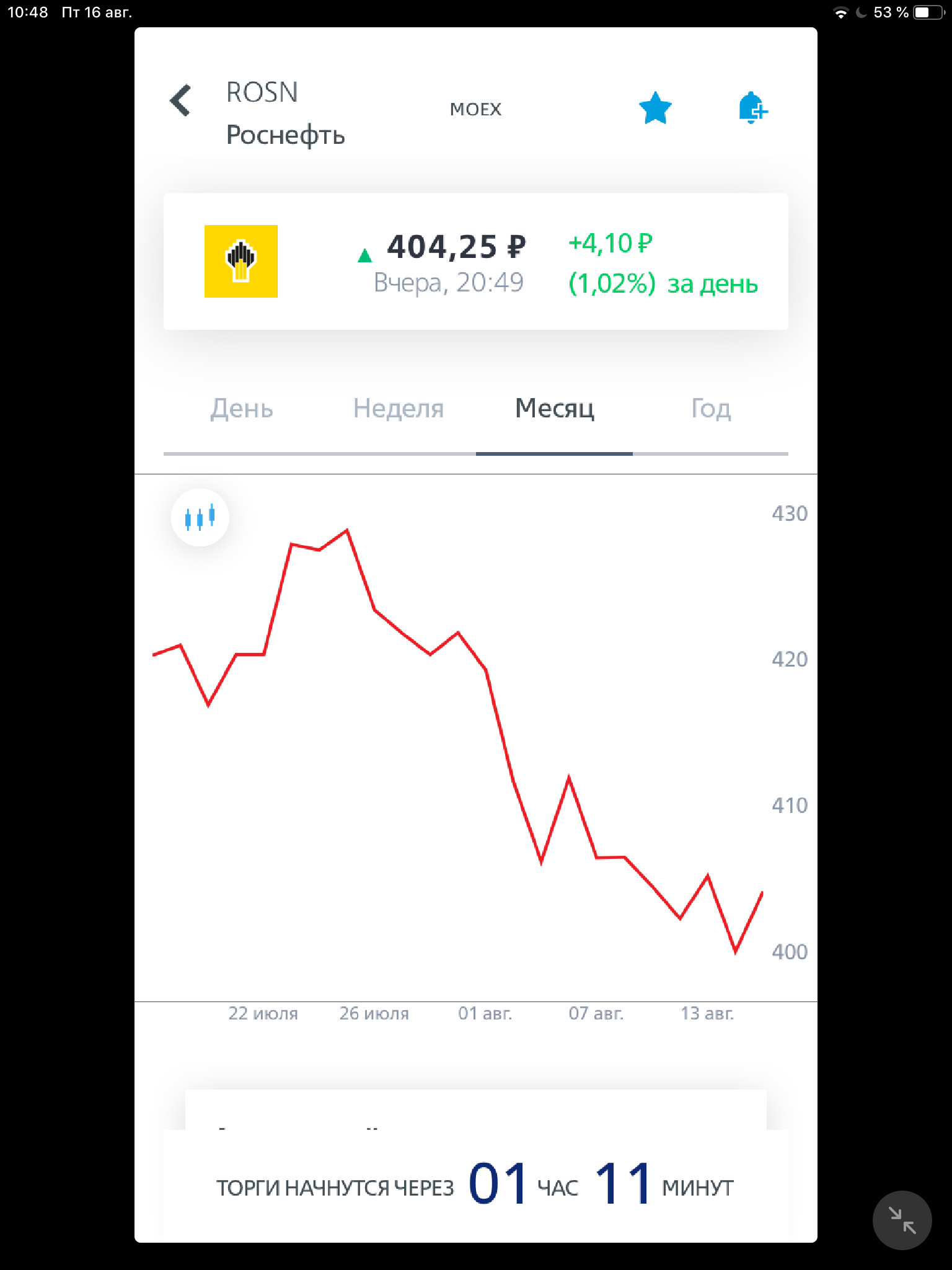Switch chart period to День
The width and height of the screenshot is (952, 1270).
(x=242, y=409)
